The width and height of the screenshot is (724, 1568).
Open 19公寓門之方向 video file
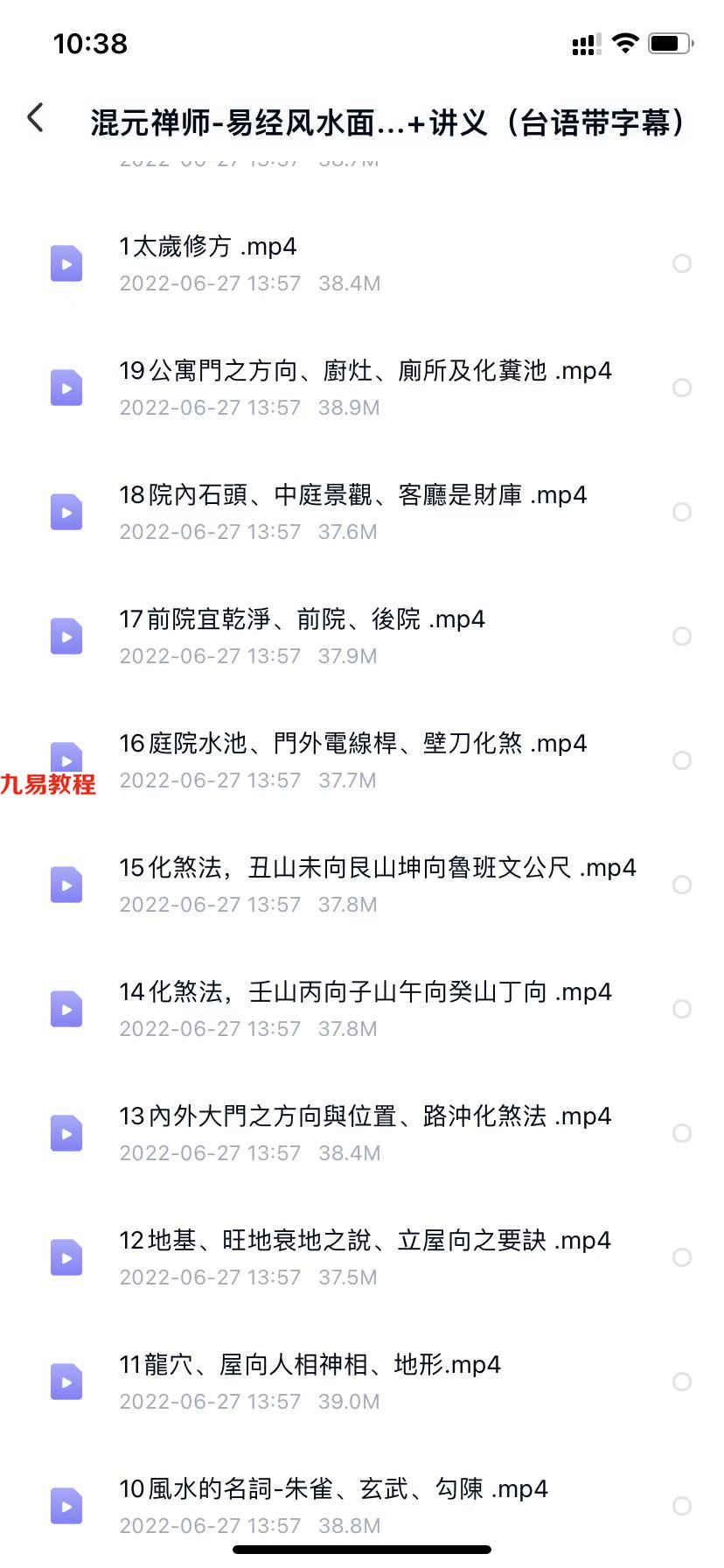click(362, 388)
